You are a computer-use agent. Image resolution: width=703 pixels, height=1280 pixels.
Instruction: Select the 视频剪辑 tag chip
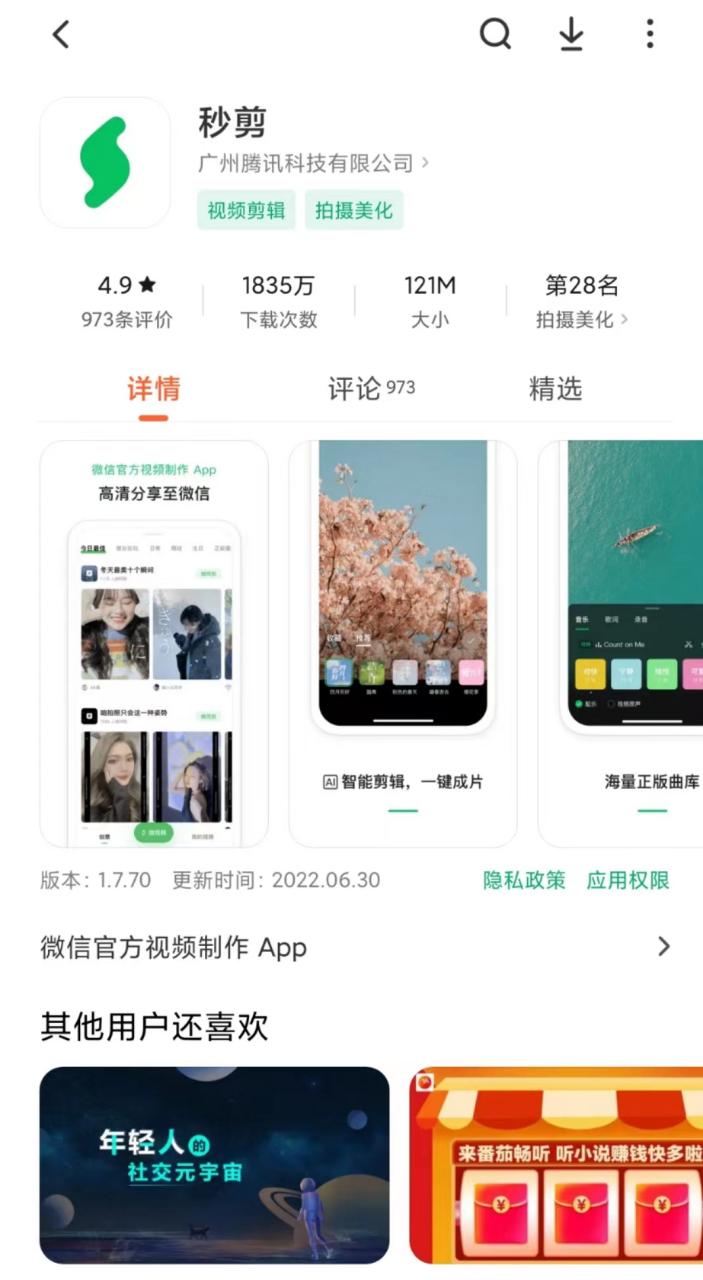click(x=246, y=211)
